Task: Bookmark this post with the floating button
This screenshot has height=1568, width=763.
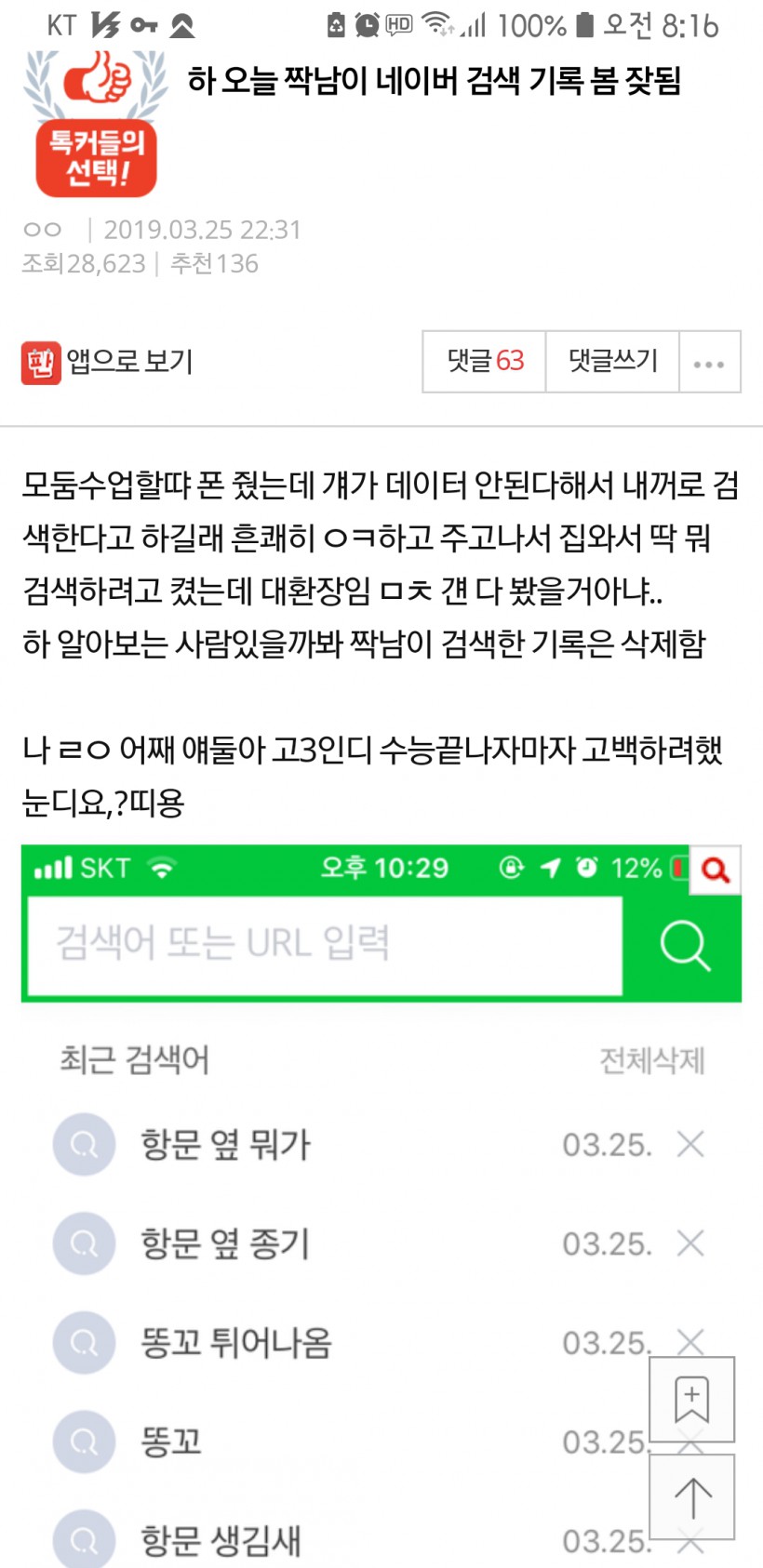Action: [x=691, y=1399]
